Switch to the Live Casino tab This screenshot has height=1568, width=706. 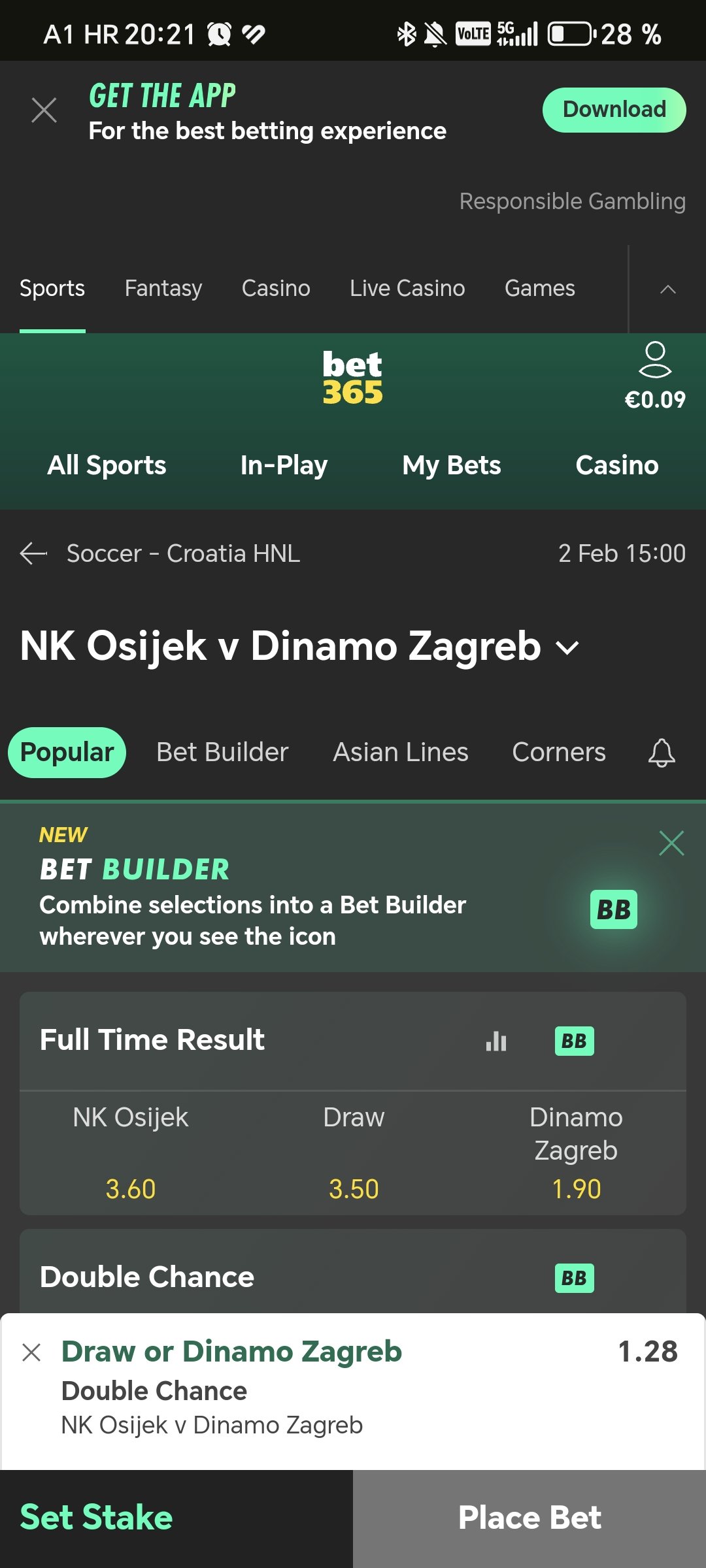pos(407,288)
